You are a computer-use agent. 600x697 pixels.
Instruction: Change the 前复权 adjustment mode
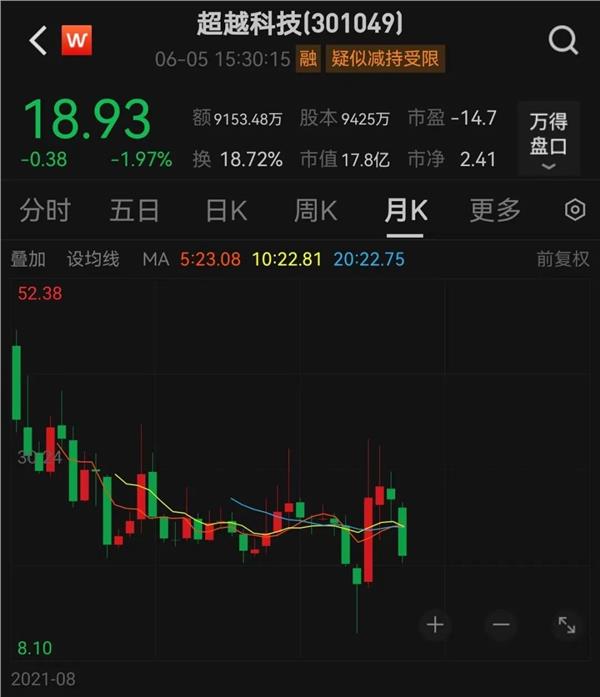pyautogui.click(x=562, y=259)
